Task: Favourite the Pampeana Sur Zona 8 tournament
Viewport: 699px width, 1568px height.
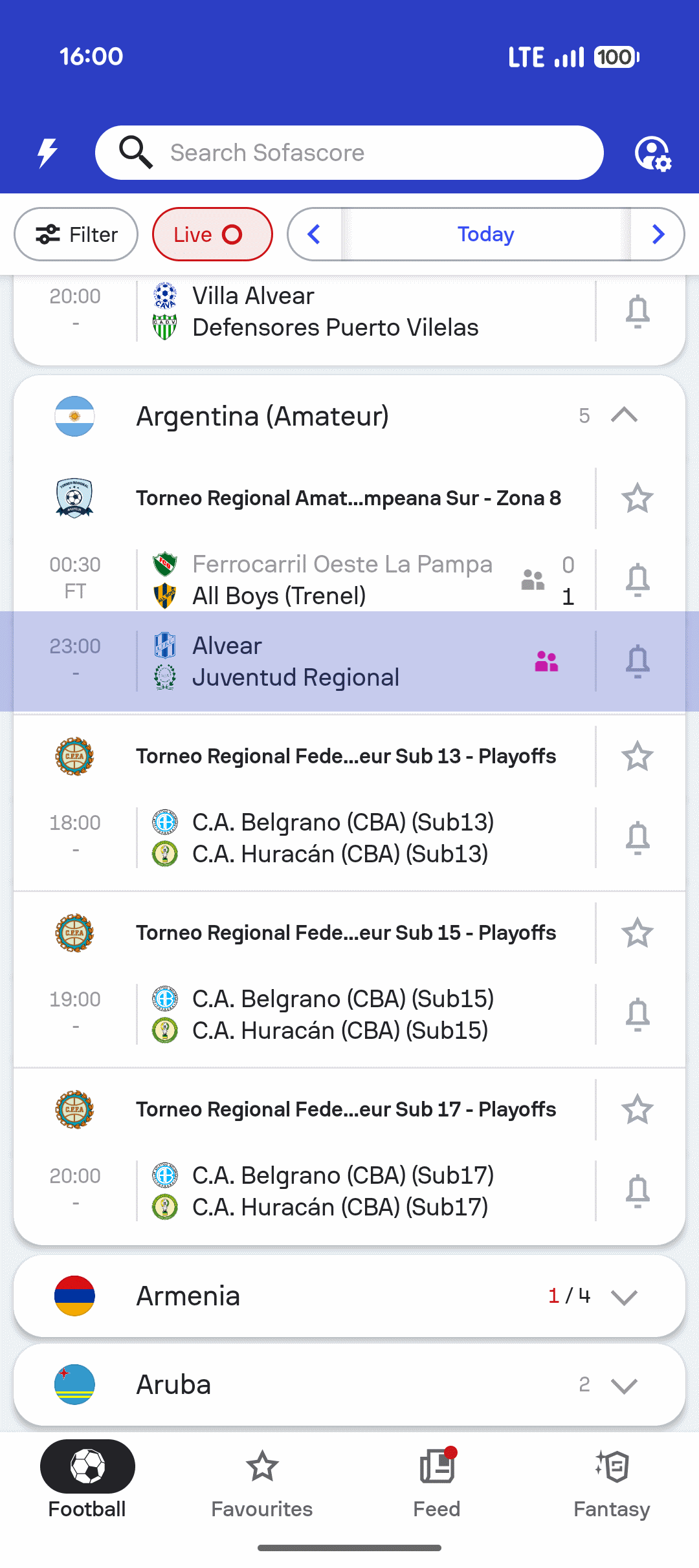Action: [x=637, y=498]
